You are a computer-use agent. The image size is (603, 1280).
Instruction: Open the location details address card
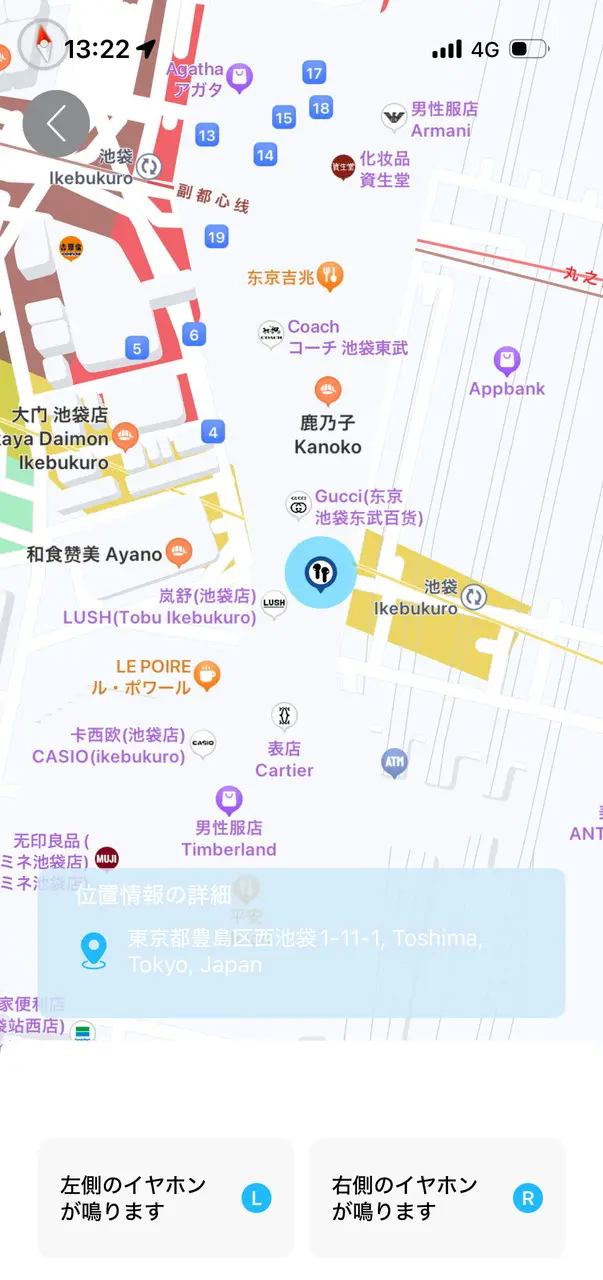click(301, 943)
